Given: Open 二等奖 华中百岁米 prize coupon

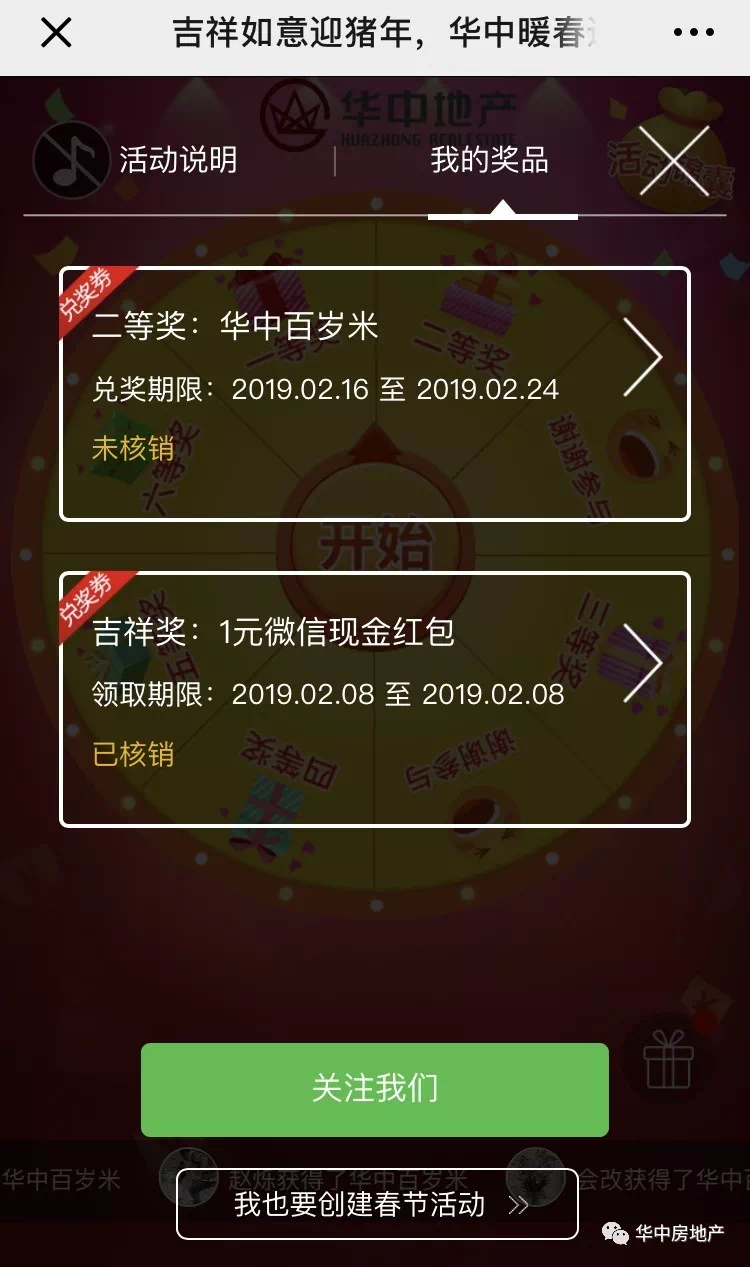Looking at the screenshot, I should (375, 394).
